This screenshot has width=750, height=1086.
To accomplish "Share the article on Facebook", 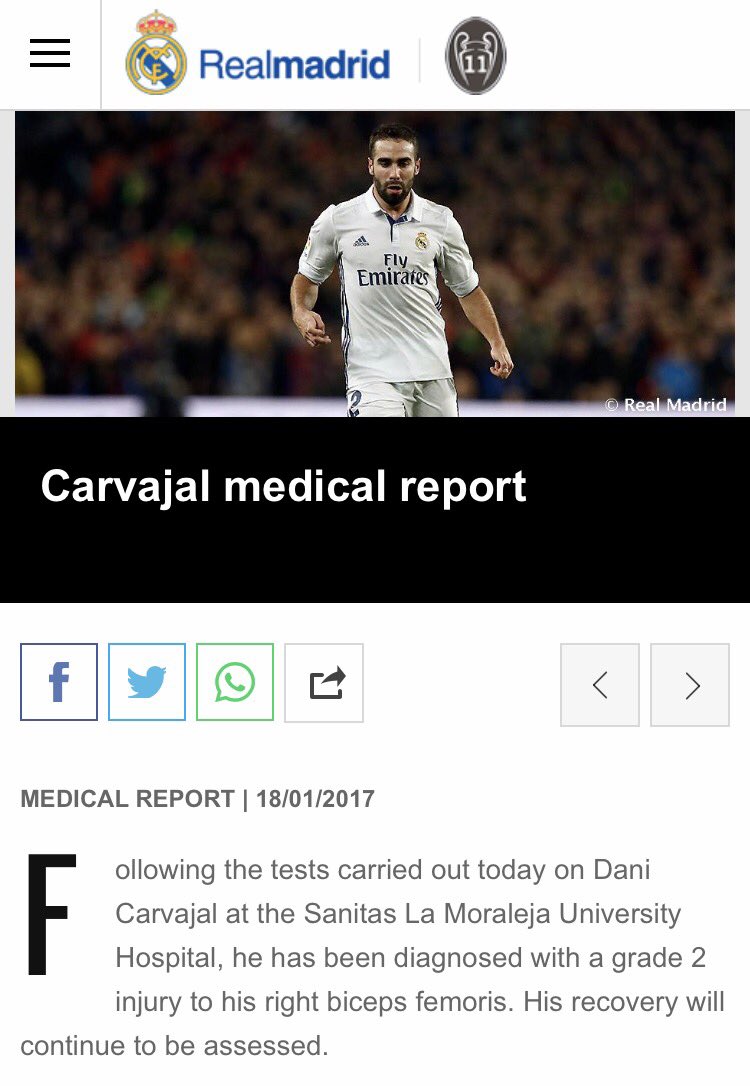I will pos(59,682).
